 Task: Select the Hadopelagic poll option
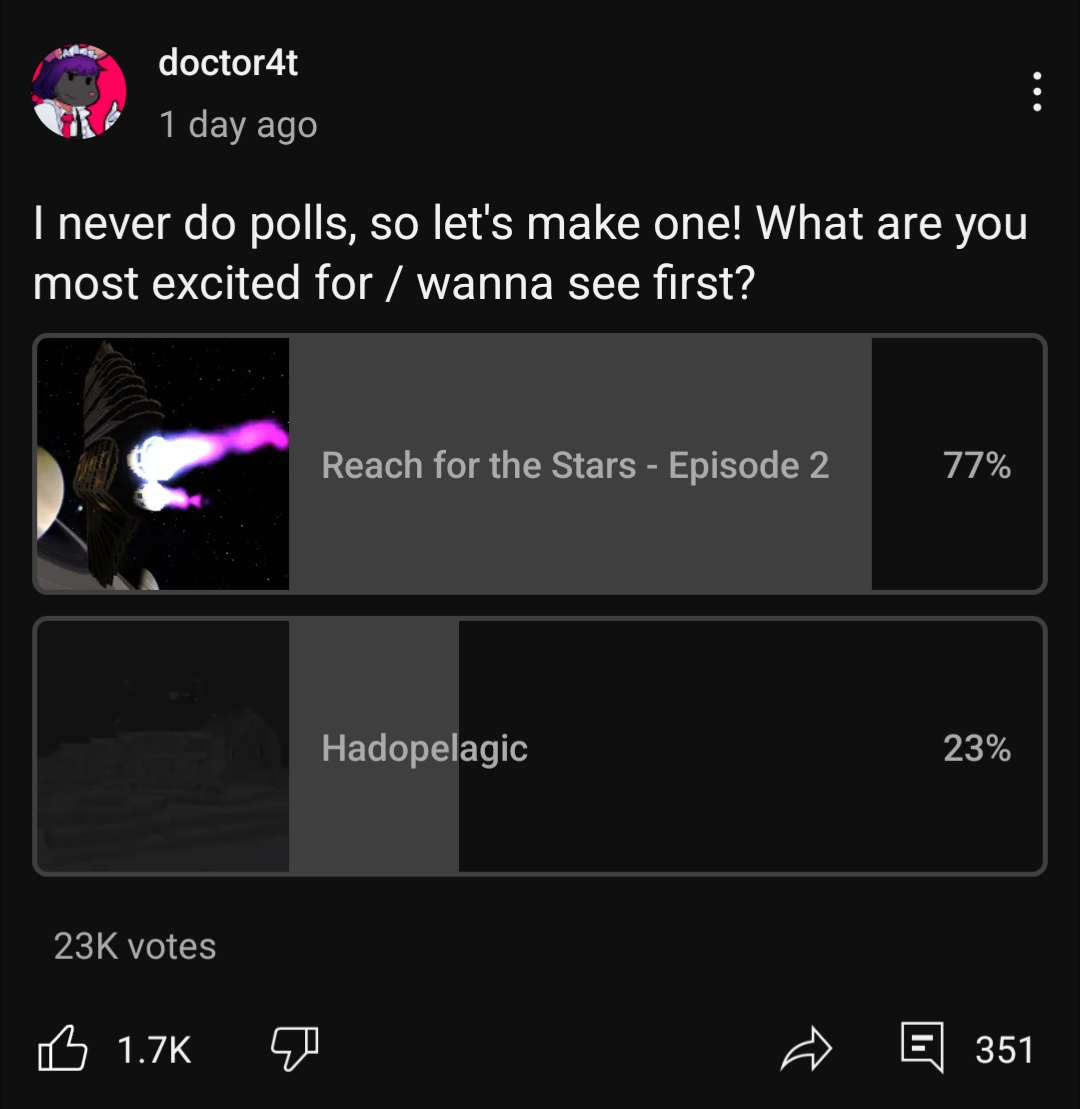540,747
